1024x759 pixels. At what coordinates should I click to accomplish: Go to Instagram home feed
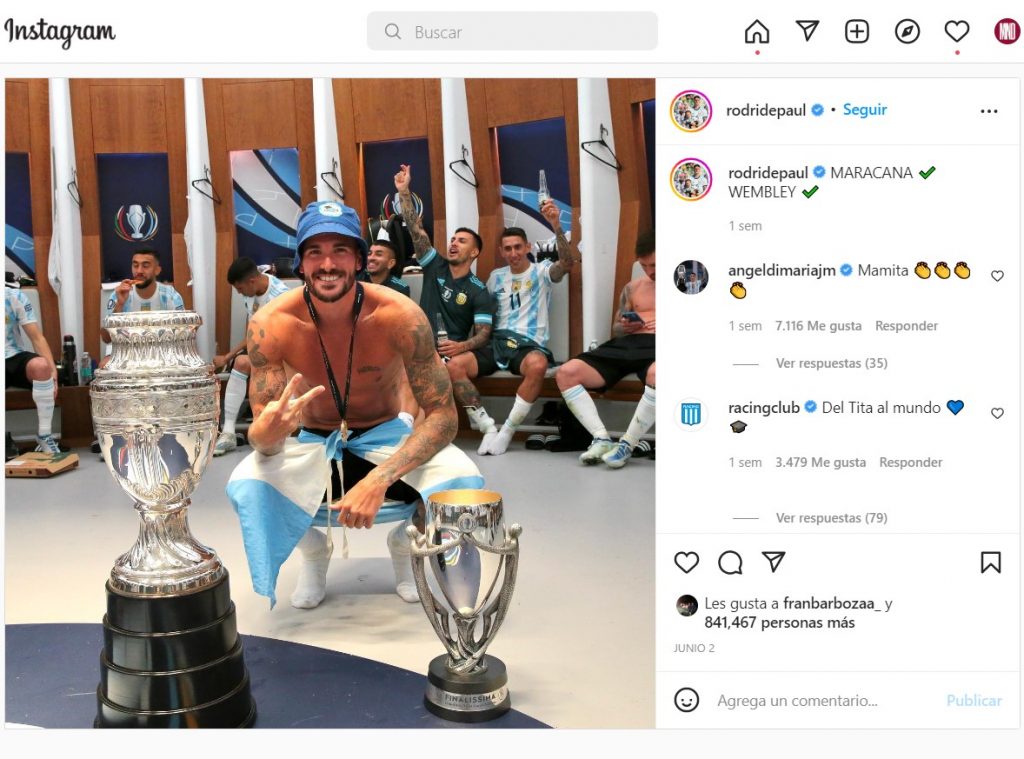point(757,32)
